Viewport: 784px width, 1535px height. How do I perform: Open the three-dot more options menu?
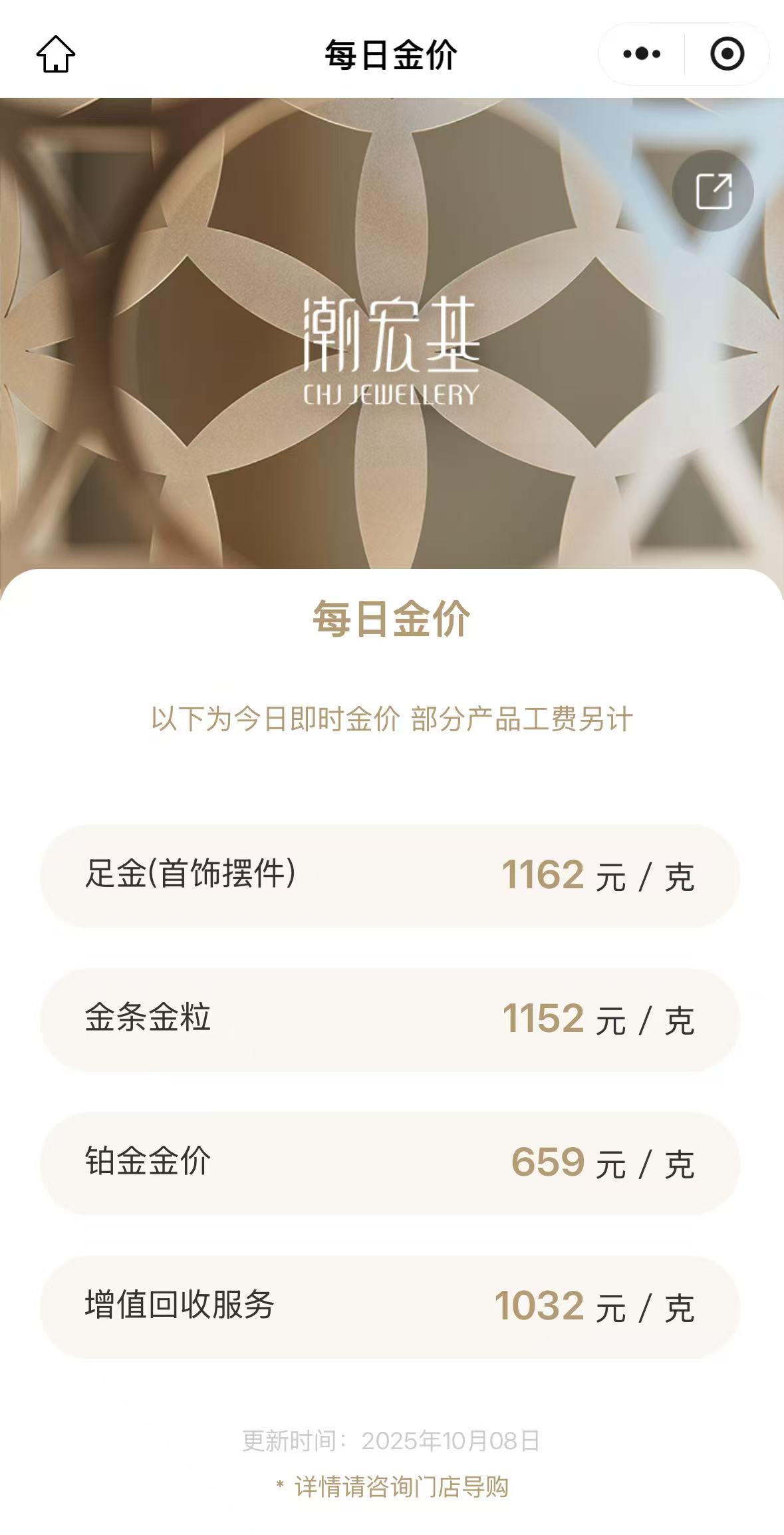[x=642, y=54]
